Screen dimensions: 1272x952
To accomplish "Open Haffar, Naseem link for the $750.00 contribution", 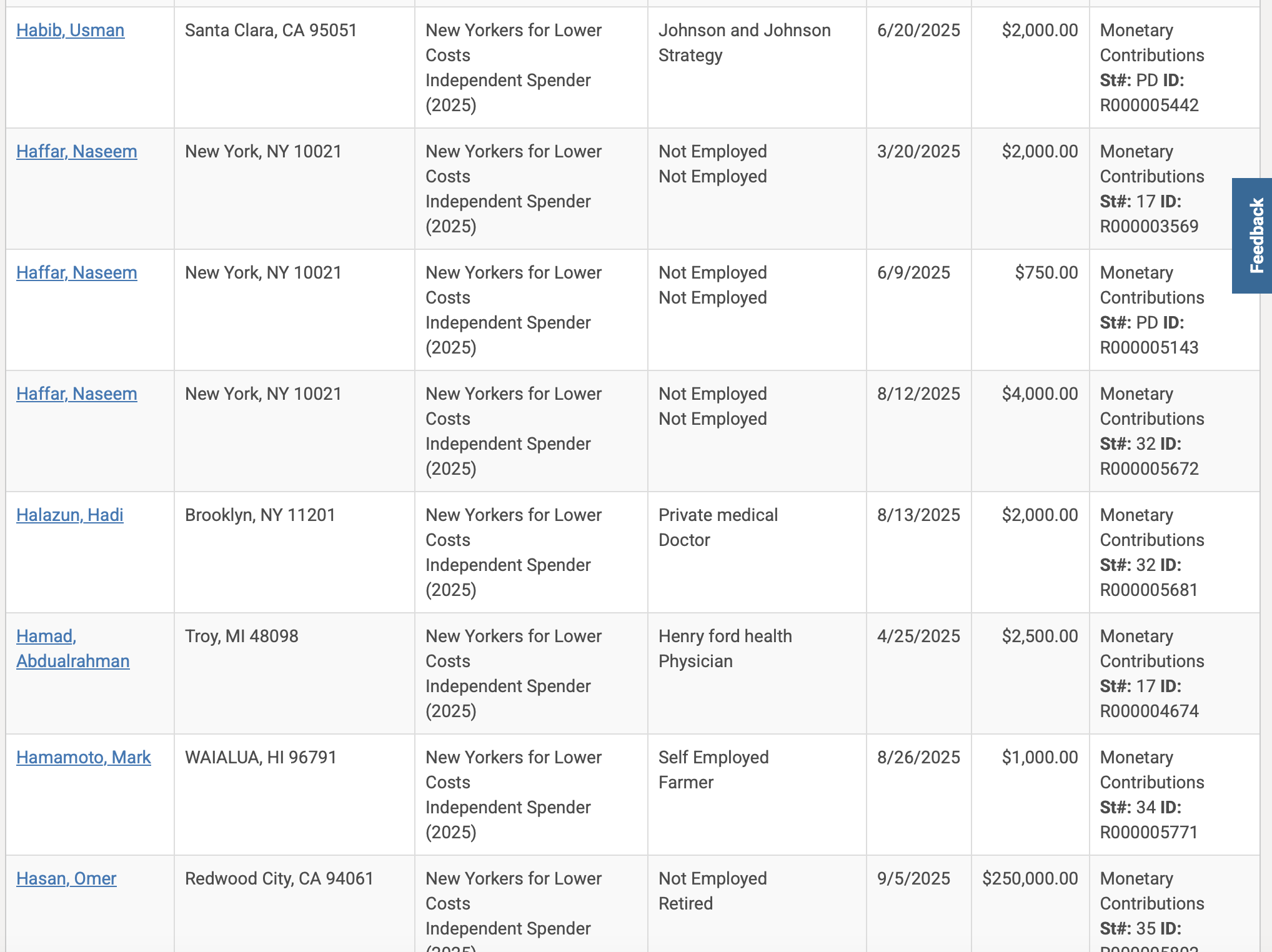I will tap(76, 272).
